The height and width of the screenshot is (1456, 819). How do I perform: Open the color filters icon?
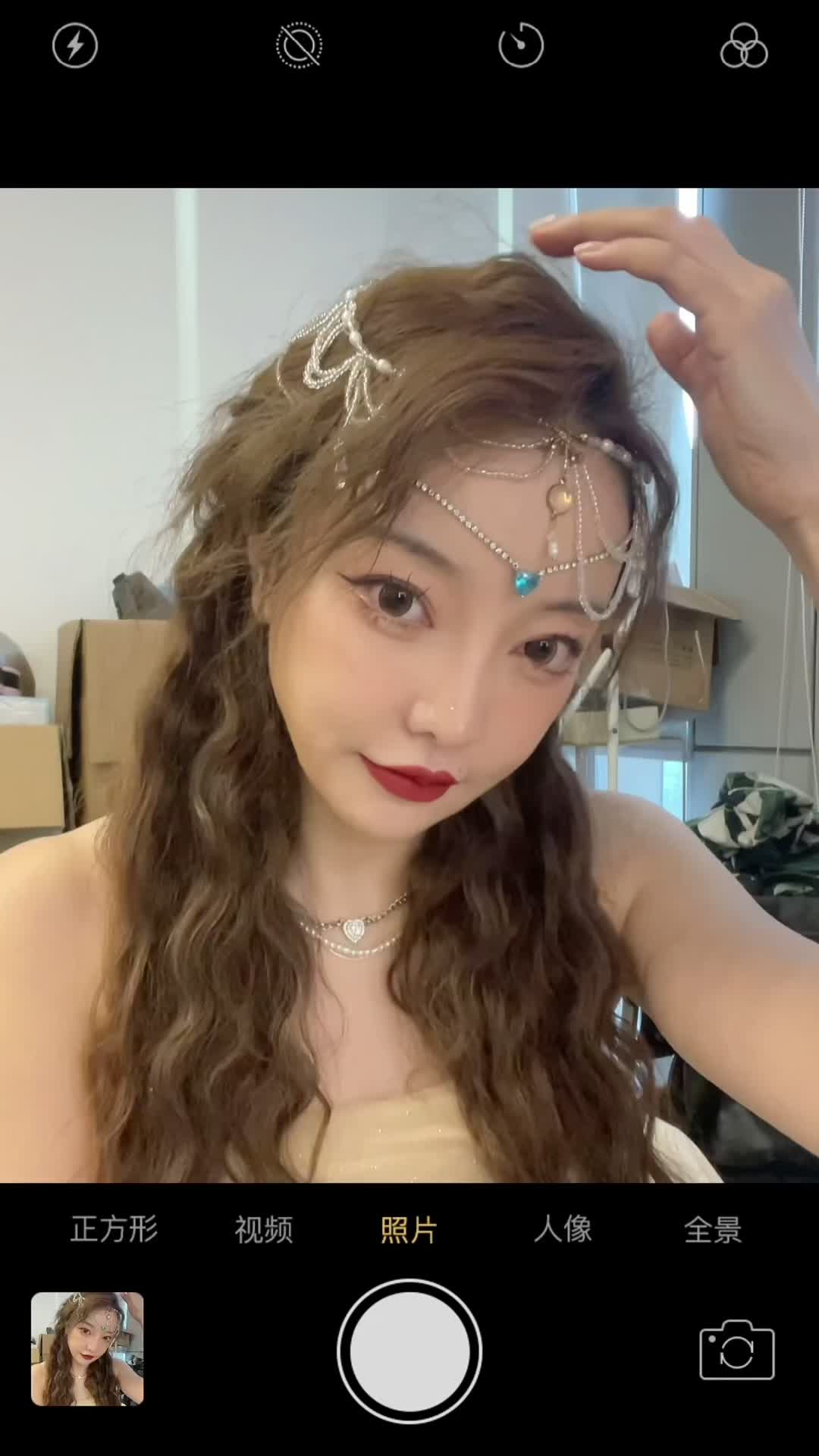click(x=743, y=46)
